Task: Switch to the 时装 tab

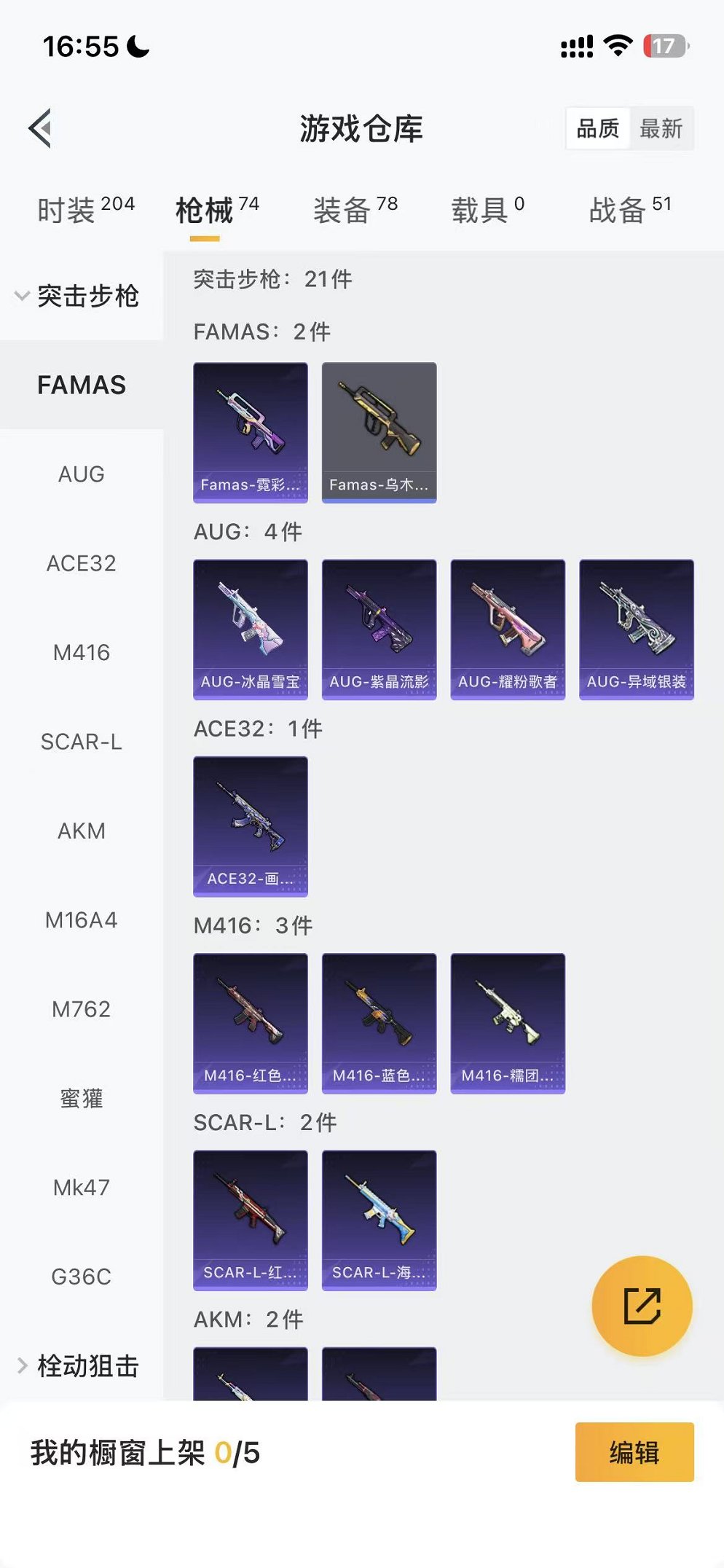Action: coord(85,210)
